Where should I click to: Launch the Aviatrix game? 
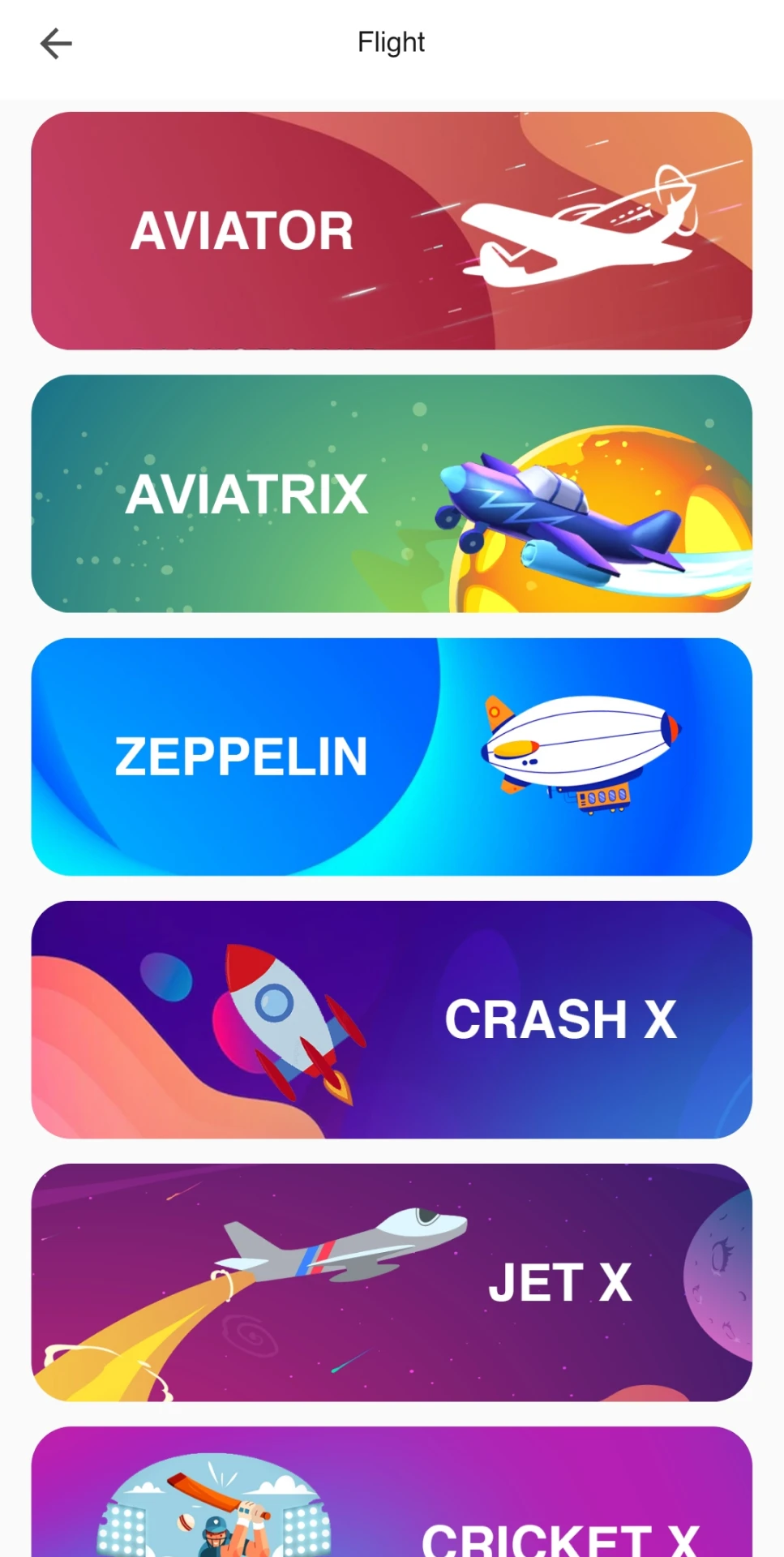[x=392, y=494]
